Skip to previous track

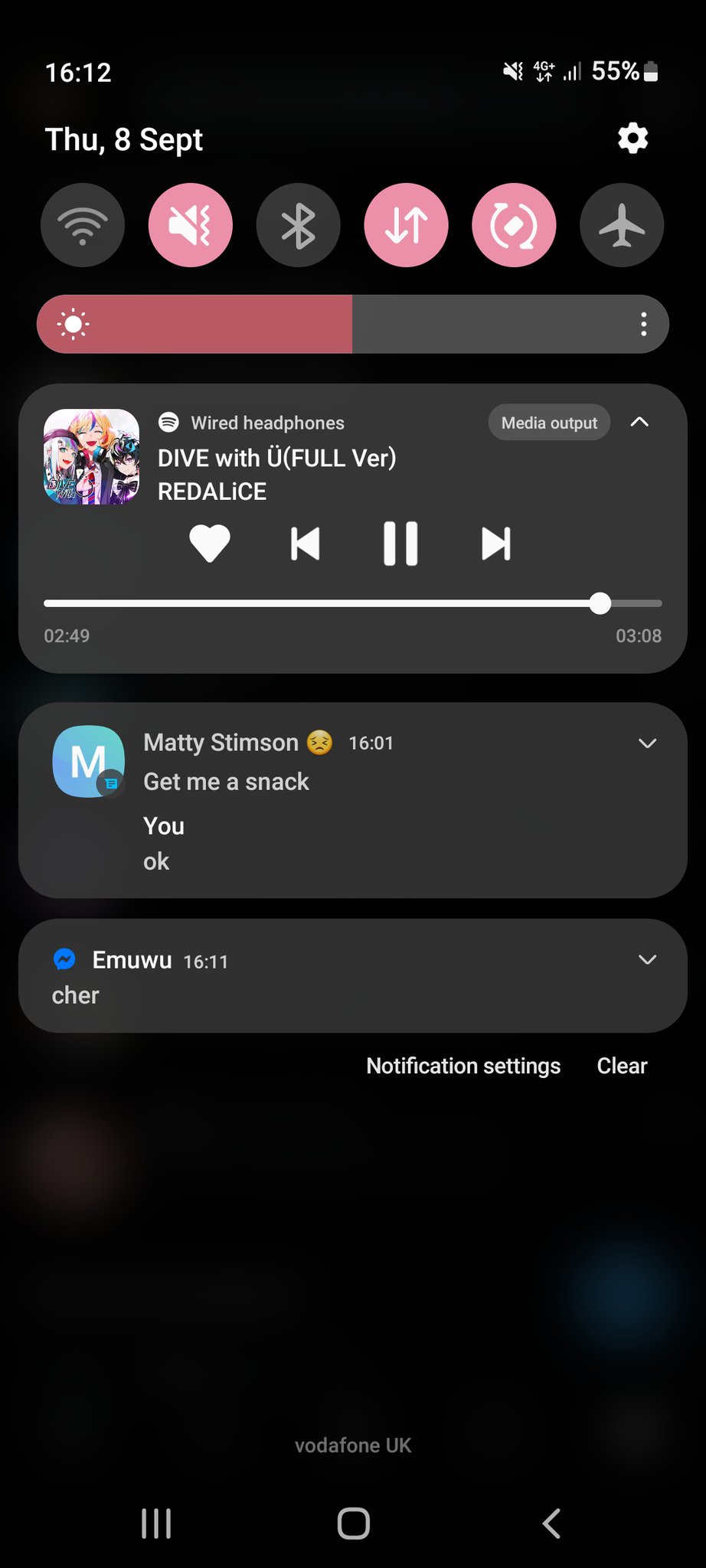pos(306,544)
